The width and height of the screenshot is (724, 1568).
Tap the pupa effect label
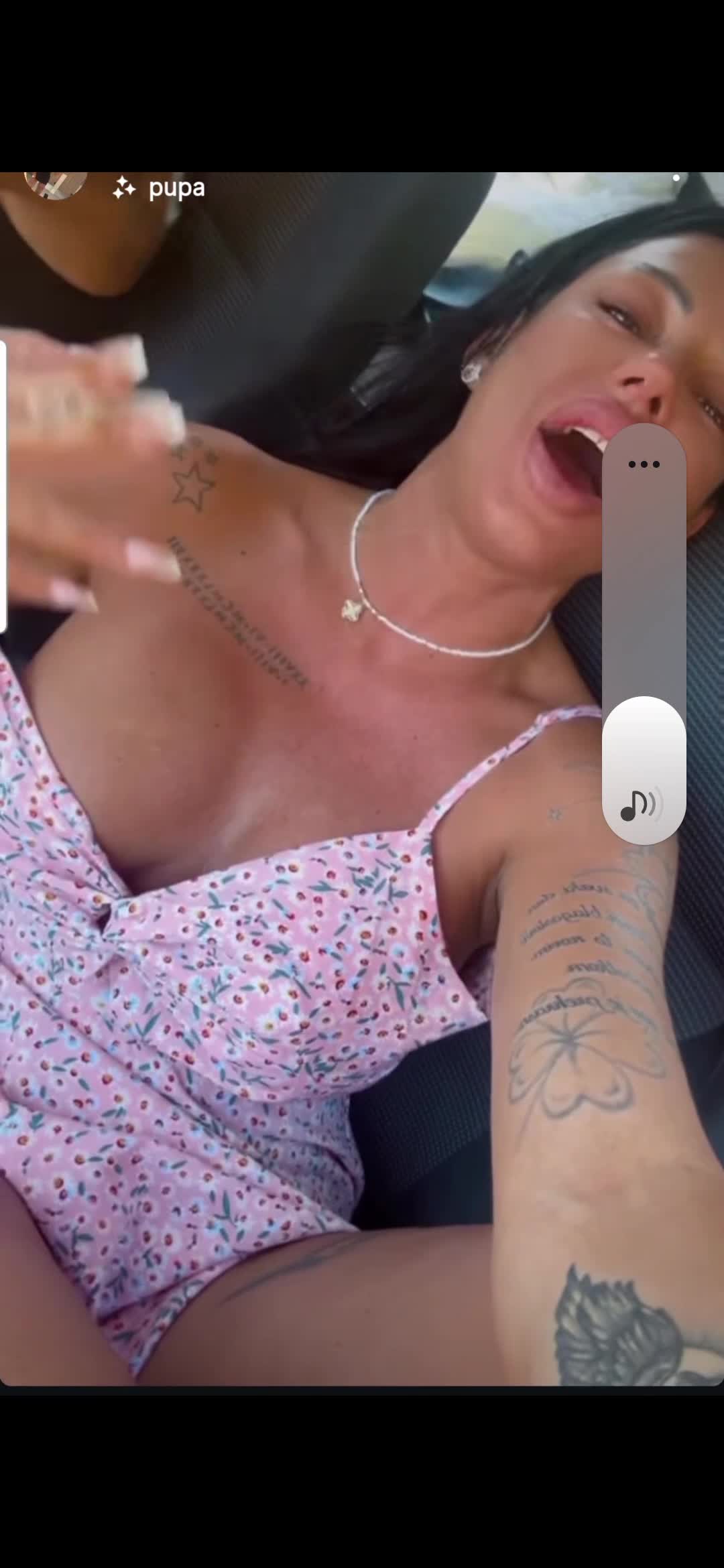pos(159,188)
